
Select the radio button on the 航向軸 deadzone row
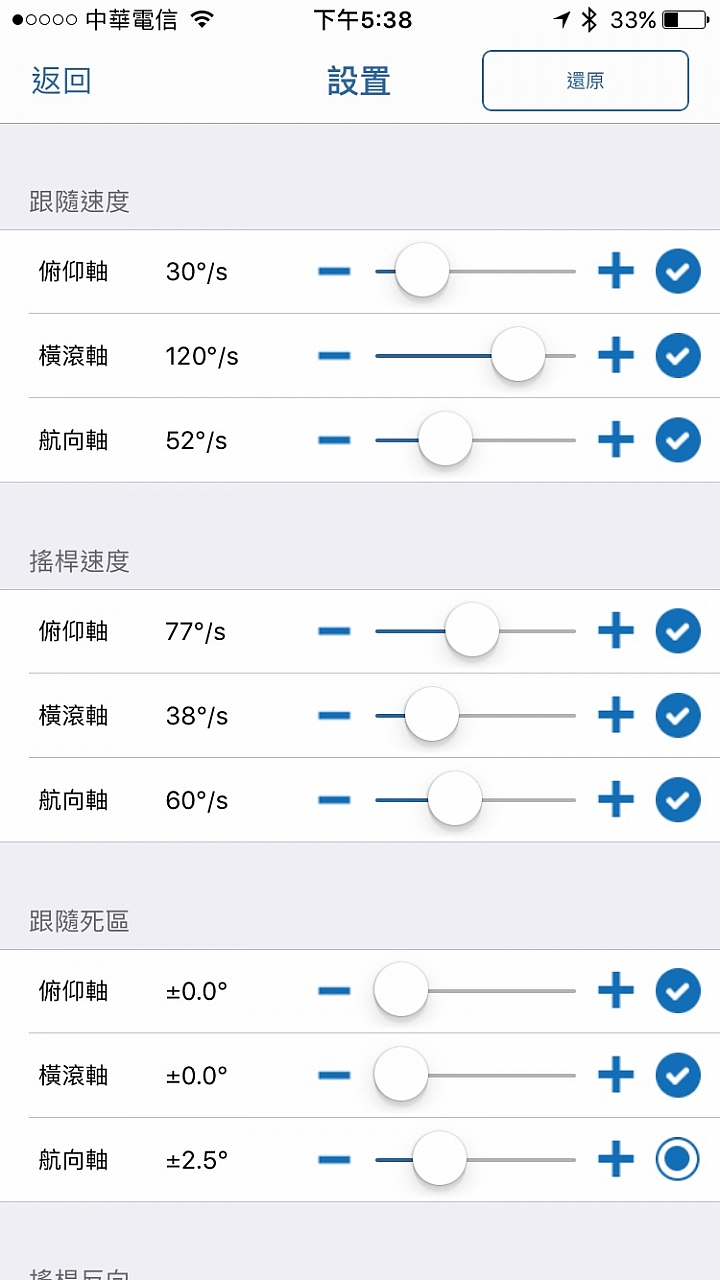[x=677, y=1159]
